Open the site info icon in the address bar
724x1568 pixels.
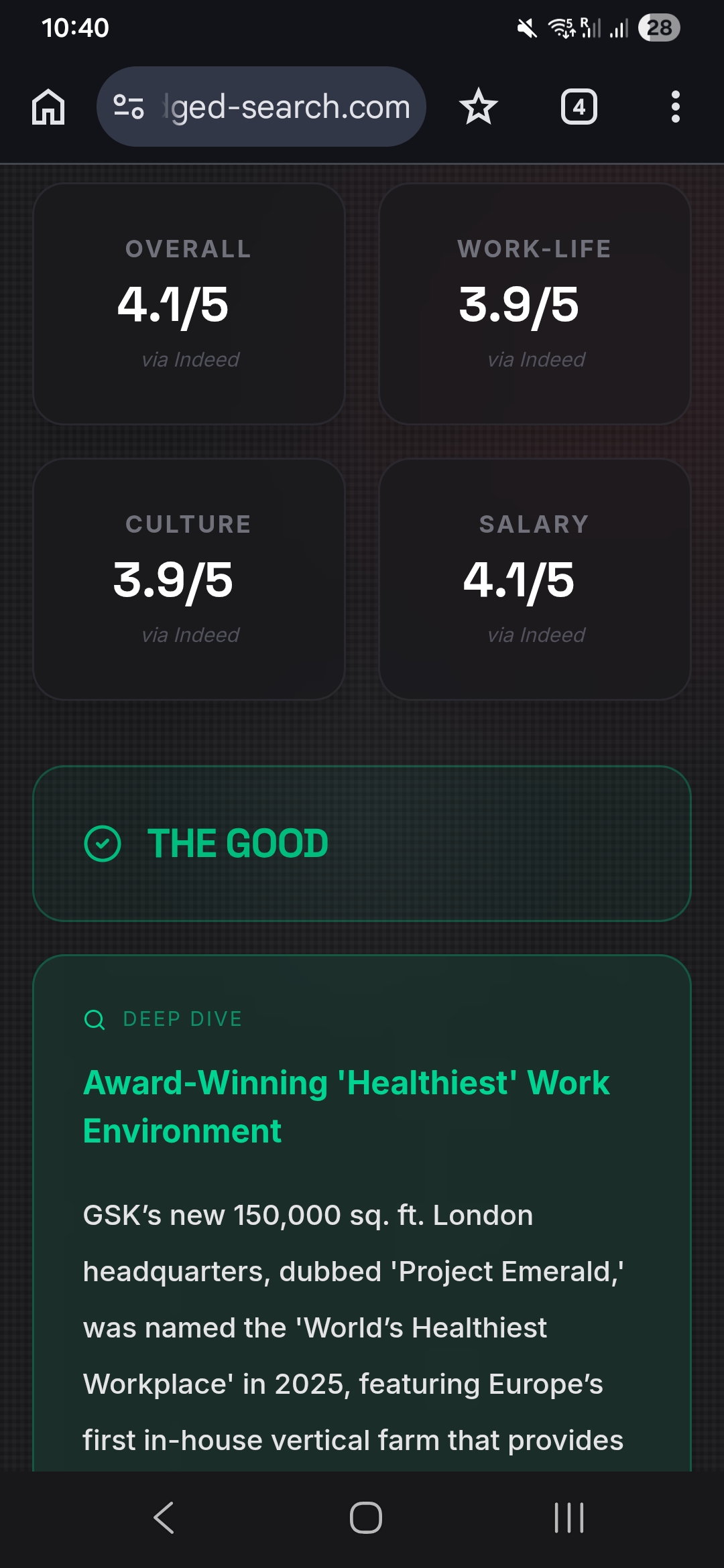pos(129,107)
